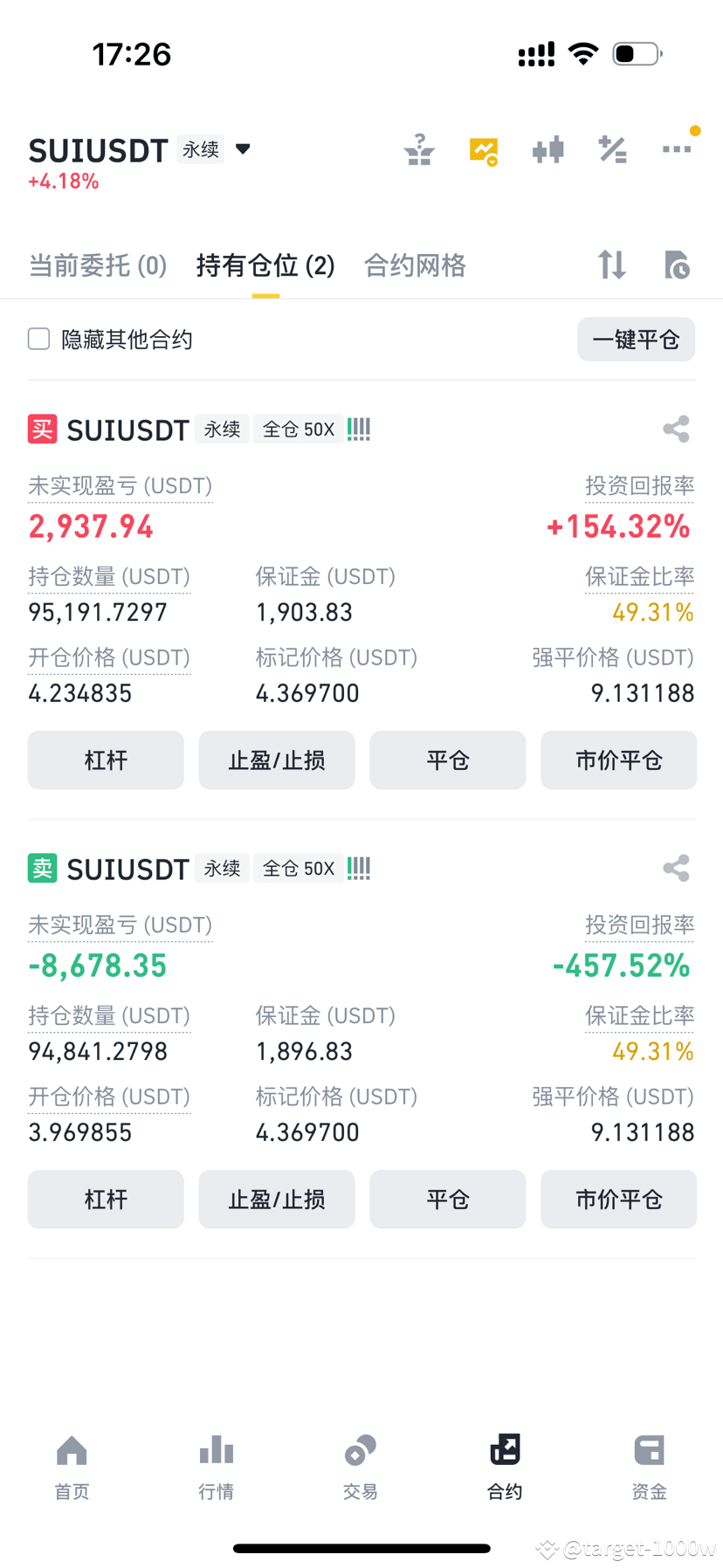Enable the 隐藏其他合约 checkbox

coord(38,339)
